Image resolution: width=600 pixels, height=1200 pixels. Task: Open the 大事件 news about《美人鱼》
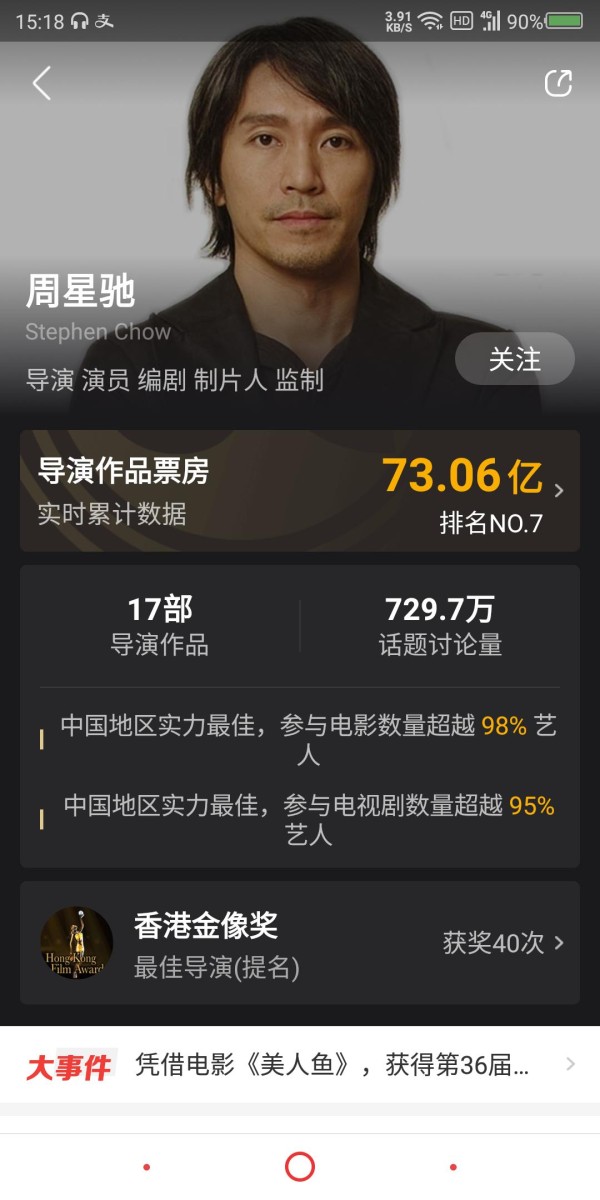click(300, 1065)
